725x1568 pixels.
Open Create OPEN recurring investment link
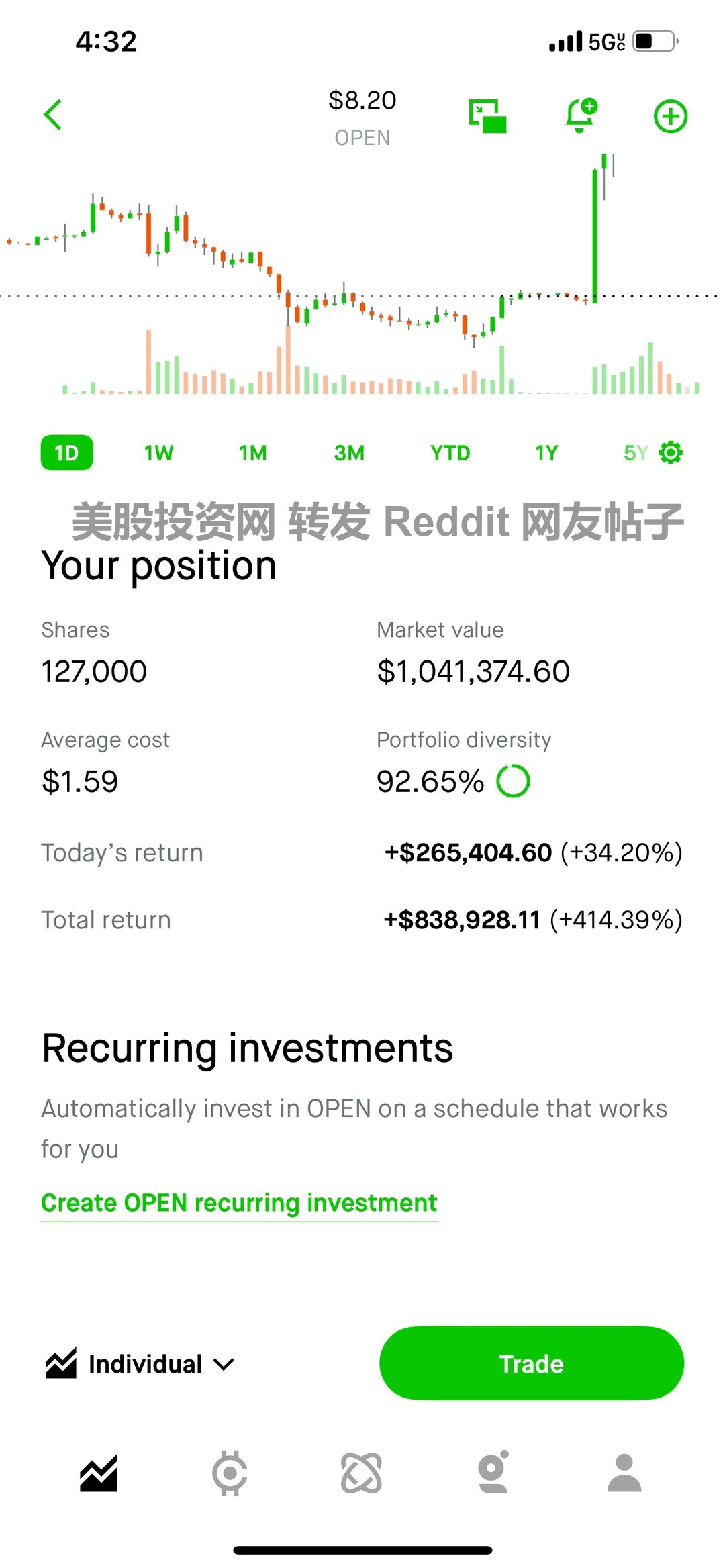238,1202
